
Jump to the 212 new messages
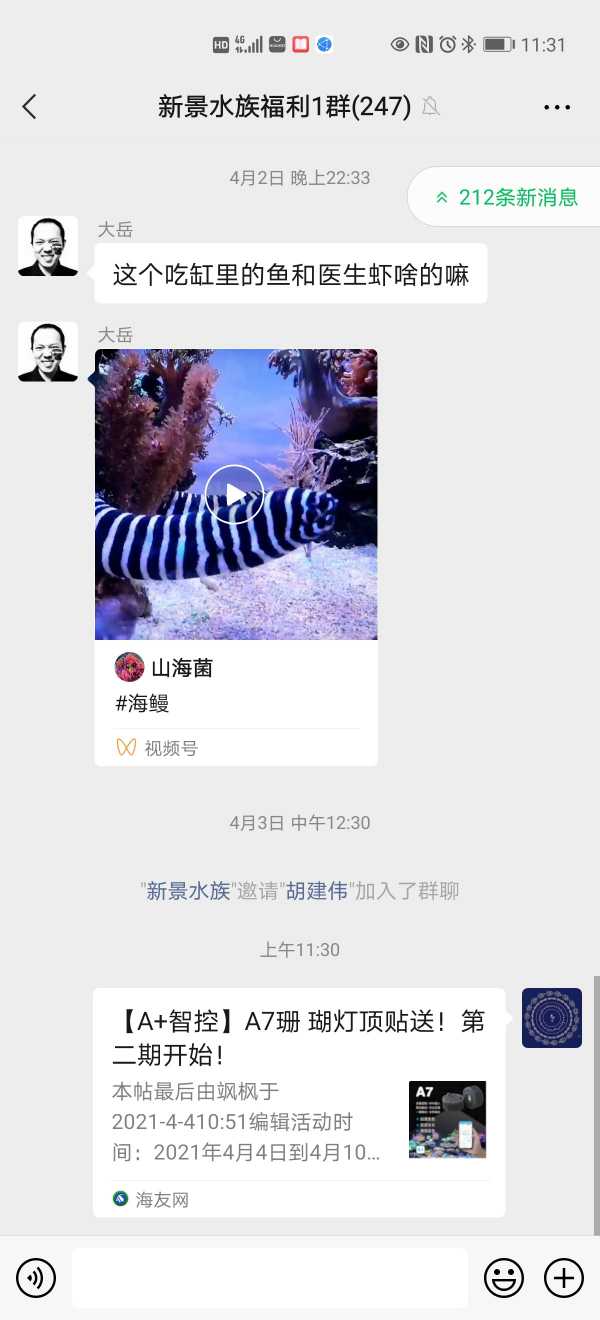(x=508, y=197)
